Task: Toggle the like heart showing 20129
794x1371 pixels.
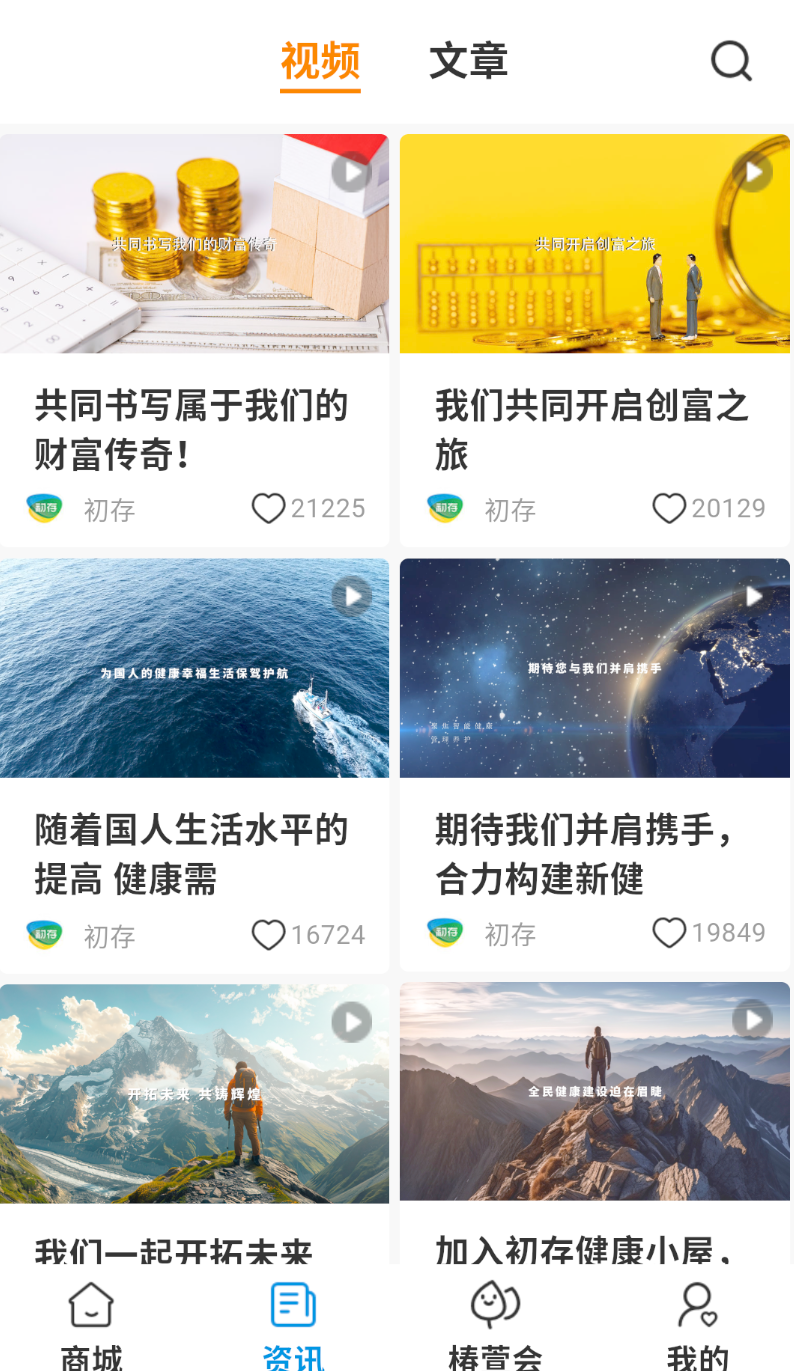Action: coord(668,508)
